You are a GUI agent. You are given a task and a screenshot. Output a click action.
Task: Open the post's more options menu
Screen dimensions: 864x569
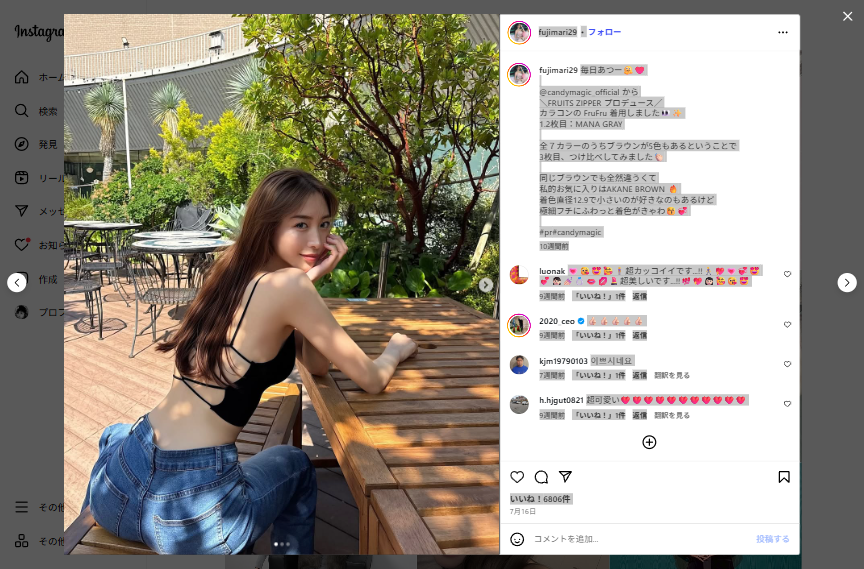(782, 32)
